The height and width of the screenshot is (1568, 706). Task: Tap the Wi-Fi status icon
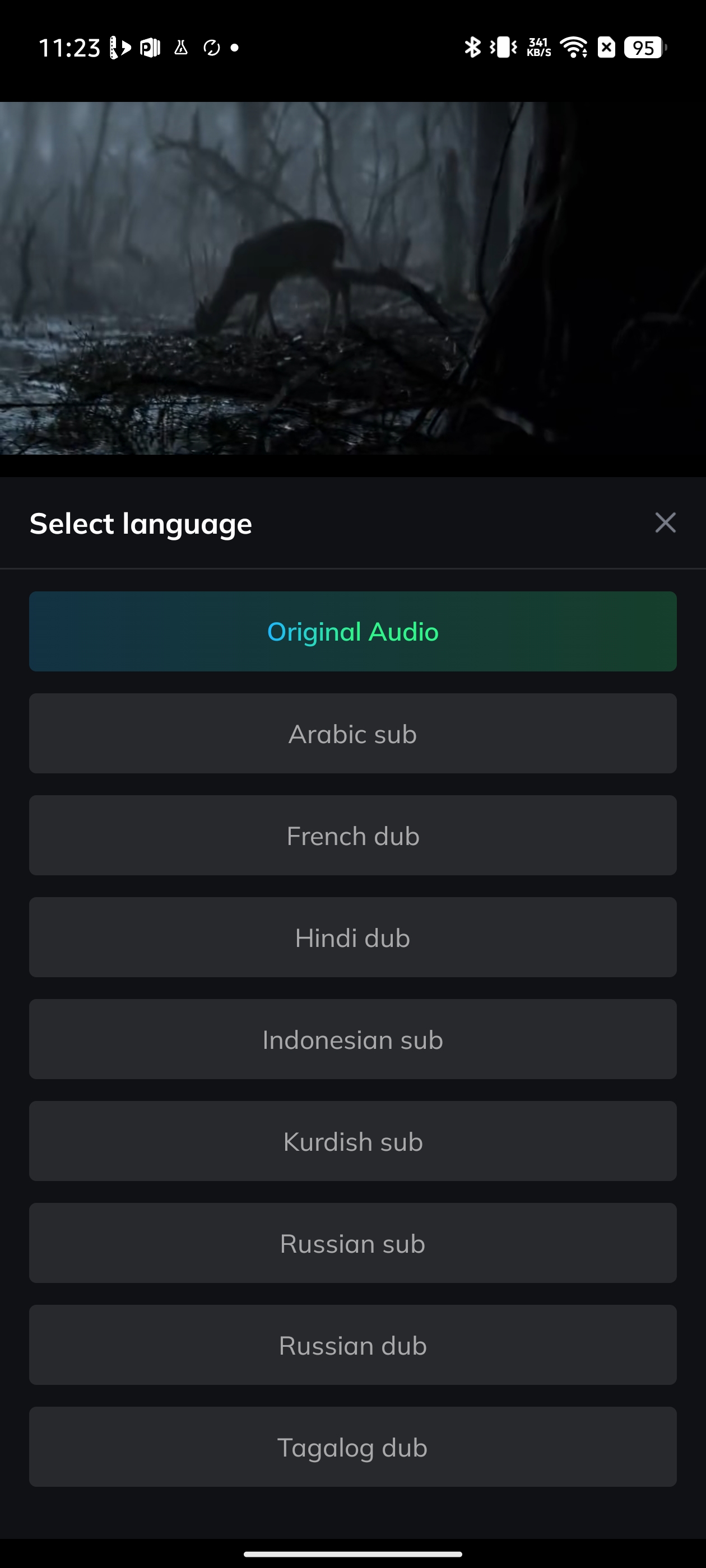coord(573,48)
